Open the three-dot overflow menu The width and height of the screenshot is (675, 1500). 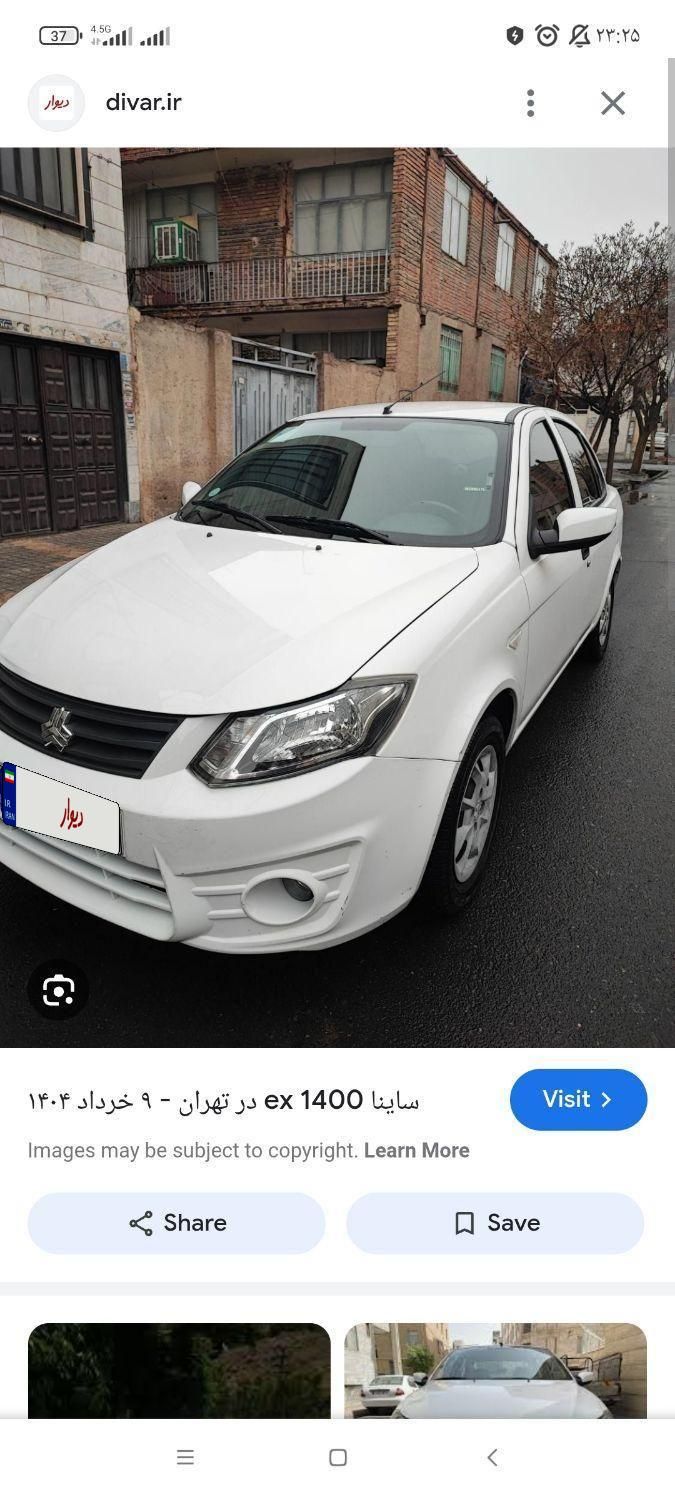tap(530, 103)
